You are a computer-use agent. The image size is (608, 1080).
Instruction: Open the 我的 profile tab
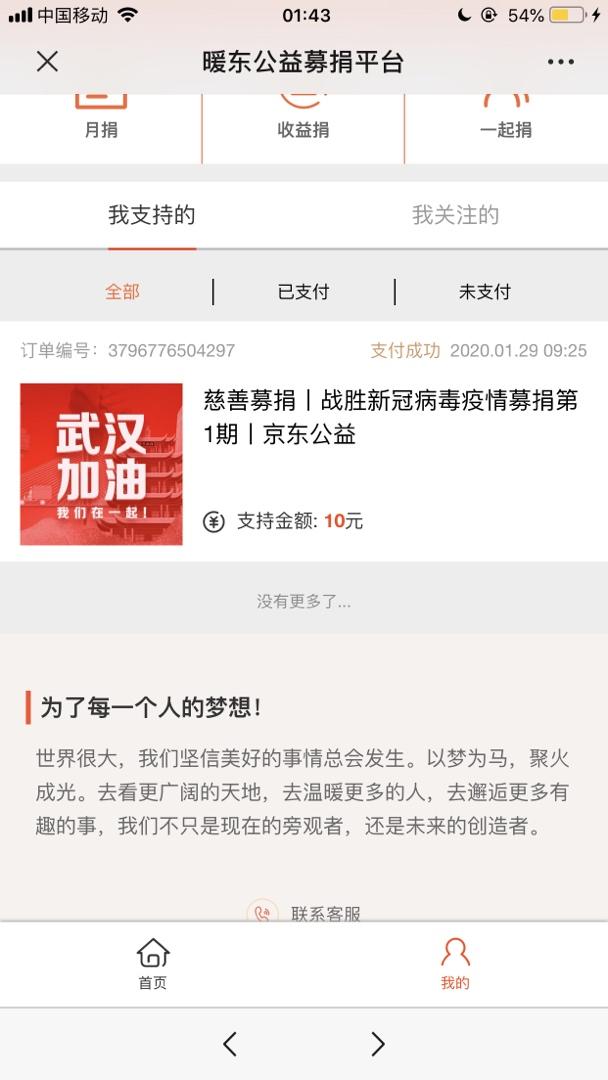click(x=455, y=964)
